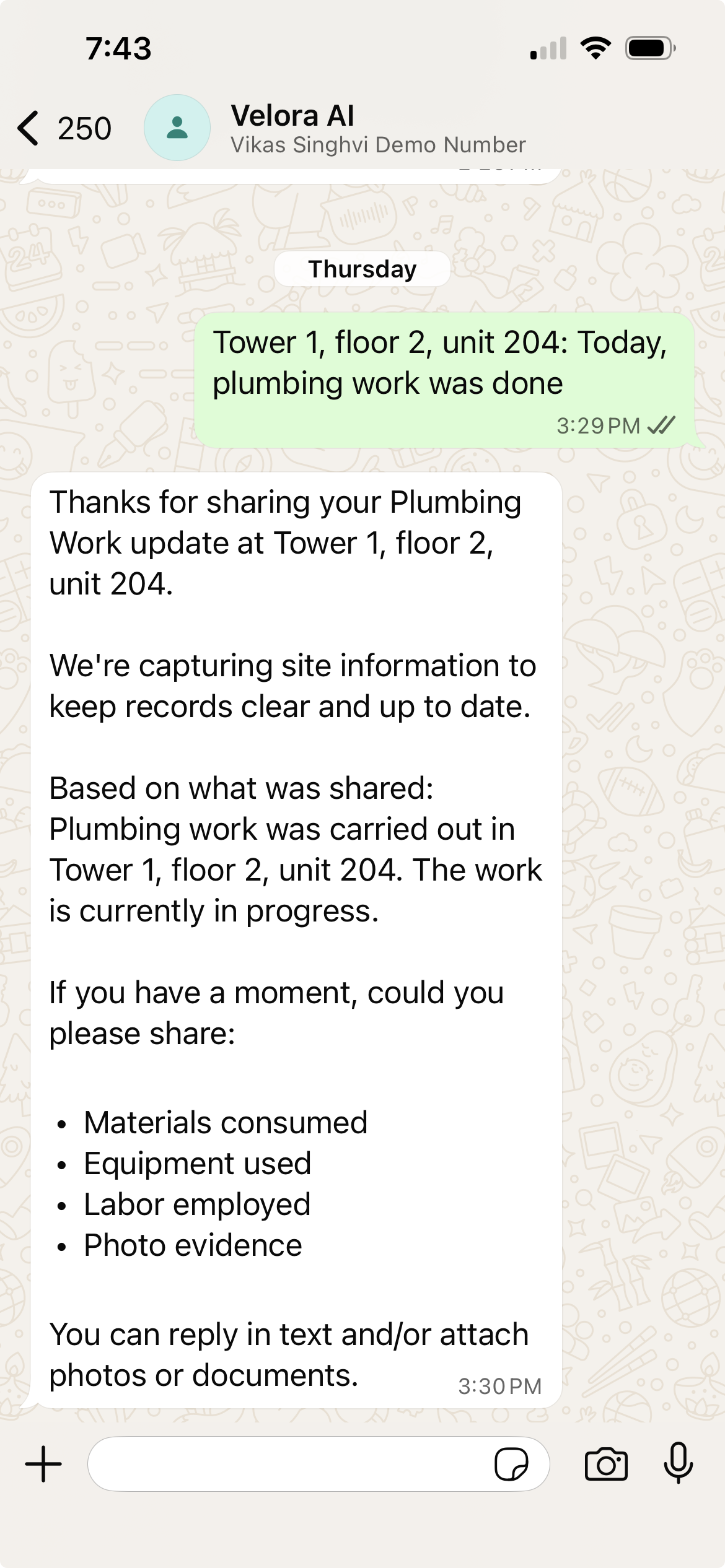This screenshot has width=725, height=1568.
Task: Check Wi-Fi status in the status bar
Action: 595,48
